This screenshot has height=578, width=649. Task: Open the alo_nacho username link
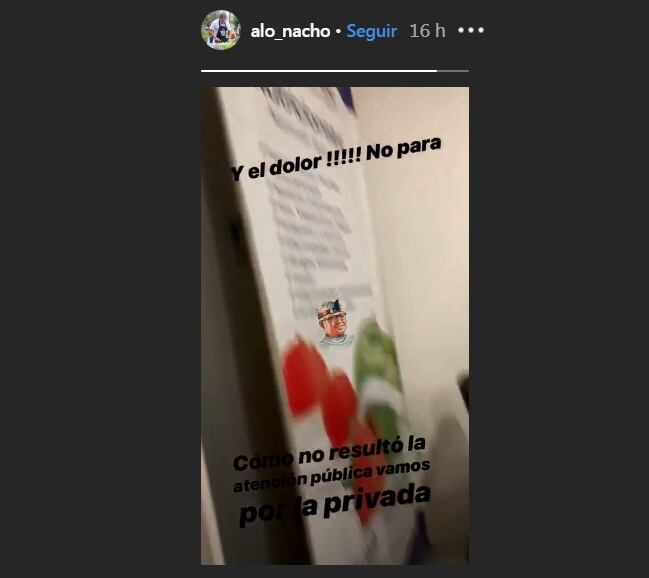290,31
